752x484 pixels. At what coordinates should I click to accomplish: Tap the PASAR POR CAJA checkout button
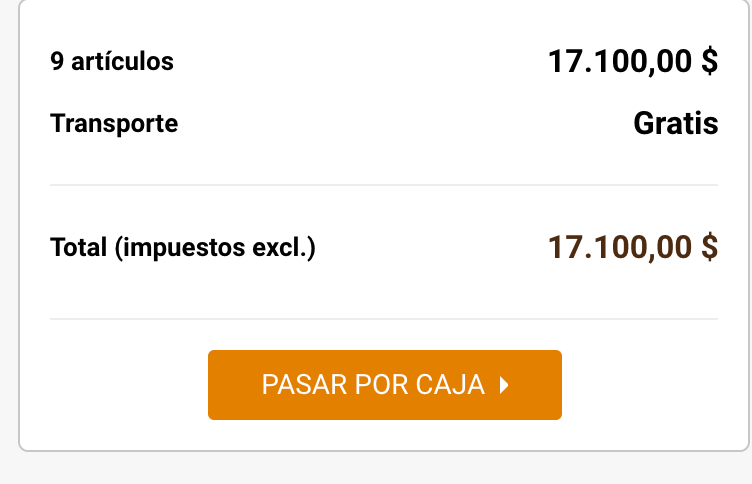click(384, 385)
